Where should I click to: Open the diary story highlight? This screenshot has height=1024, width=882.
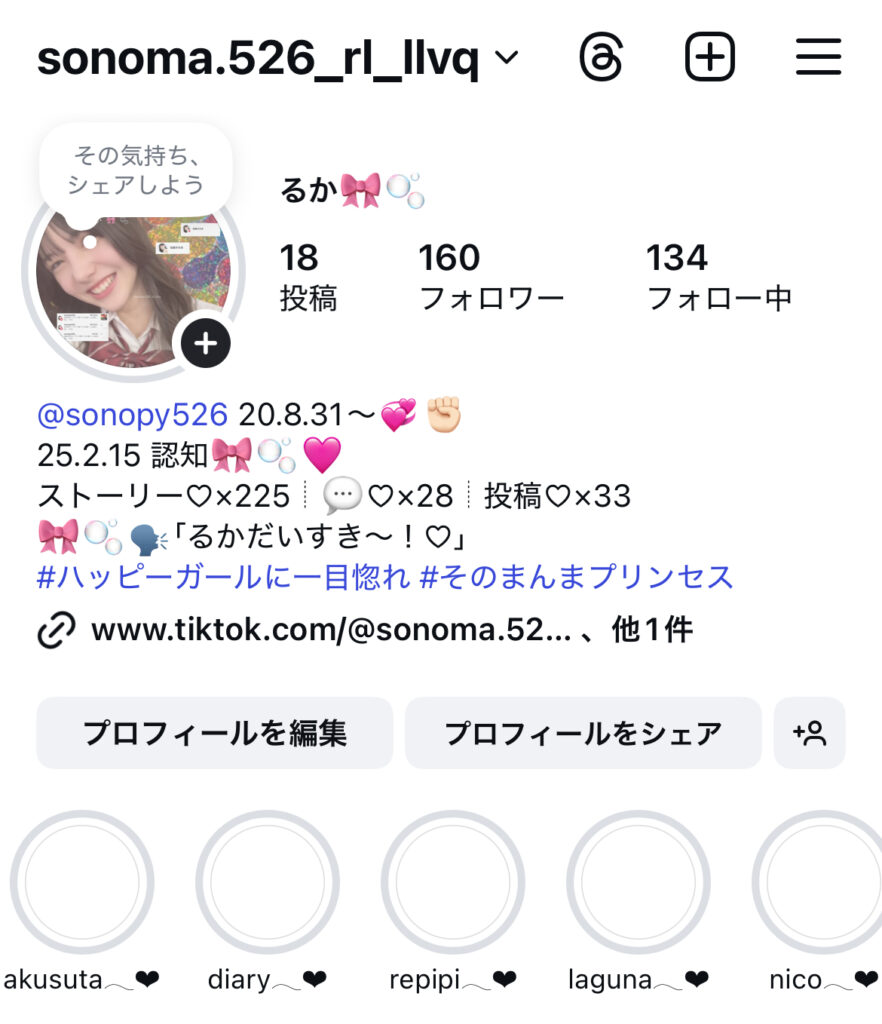coord(267,882)
